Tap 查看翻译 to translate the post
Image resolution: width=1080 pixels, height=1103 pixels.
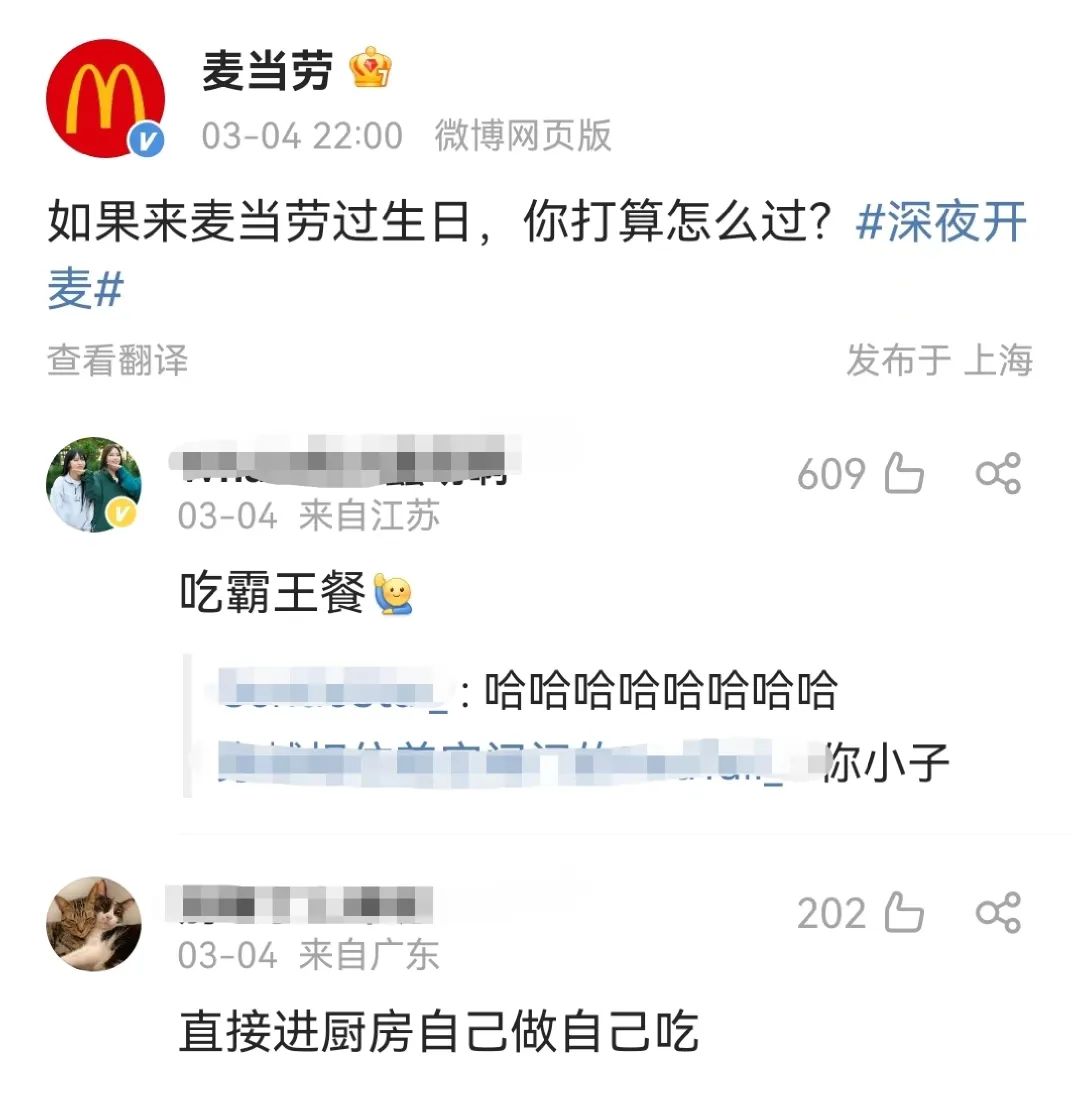coord(117,360)
